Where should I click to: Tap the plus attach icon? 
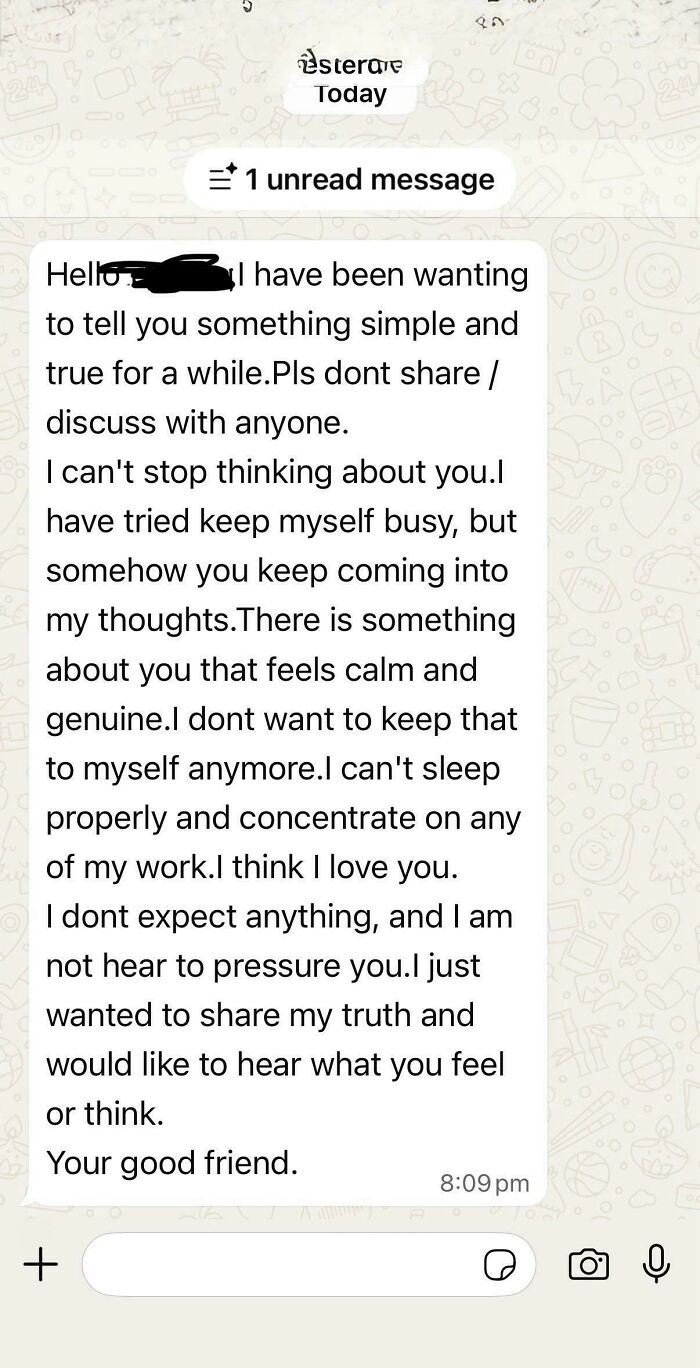coord(40,1265)
